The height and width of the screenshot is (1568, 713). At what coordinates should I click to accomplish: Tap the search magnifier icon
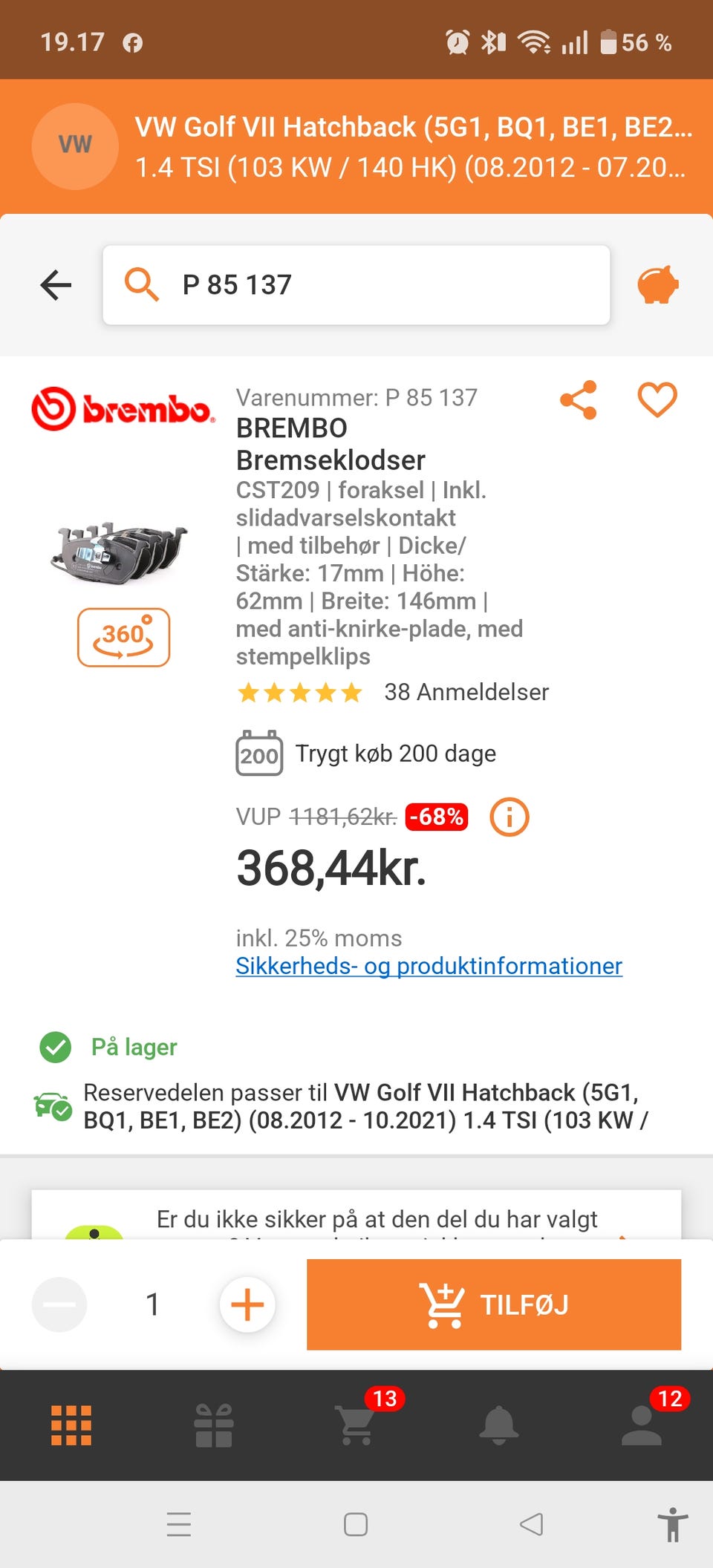click(142, 284)
